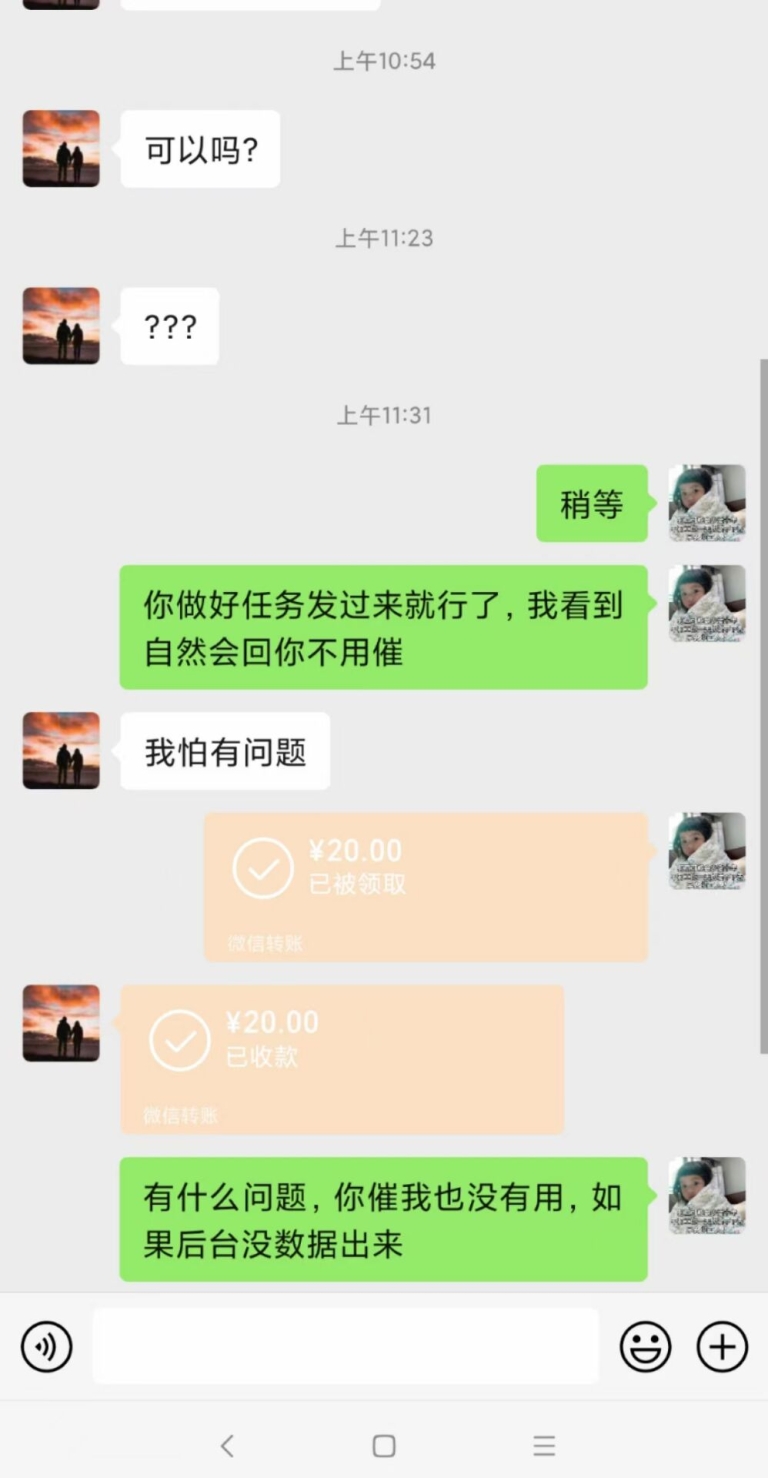Go to the system home screen
This screenshot has width=768, height=1478.
384,1445
